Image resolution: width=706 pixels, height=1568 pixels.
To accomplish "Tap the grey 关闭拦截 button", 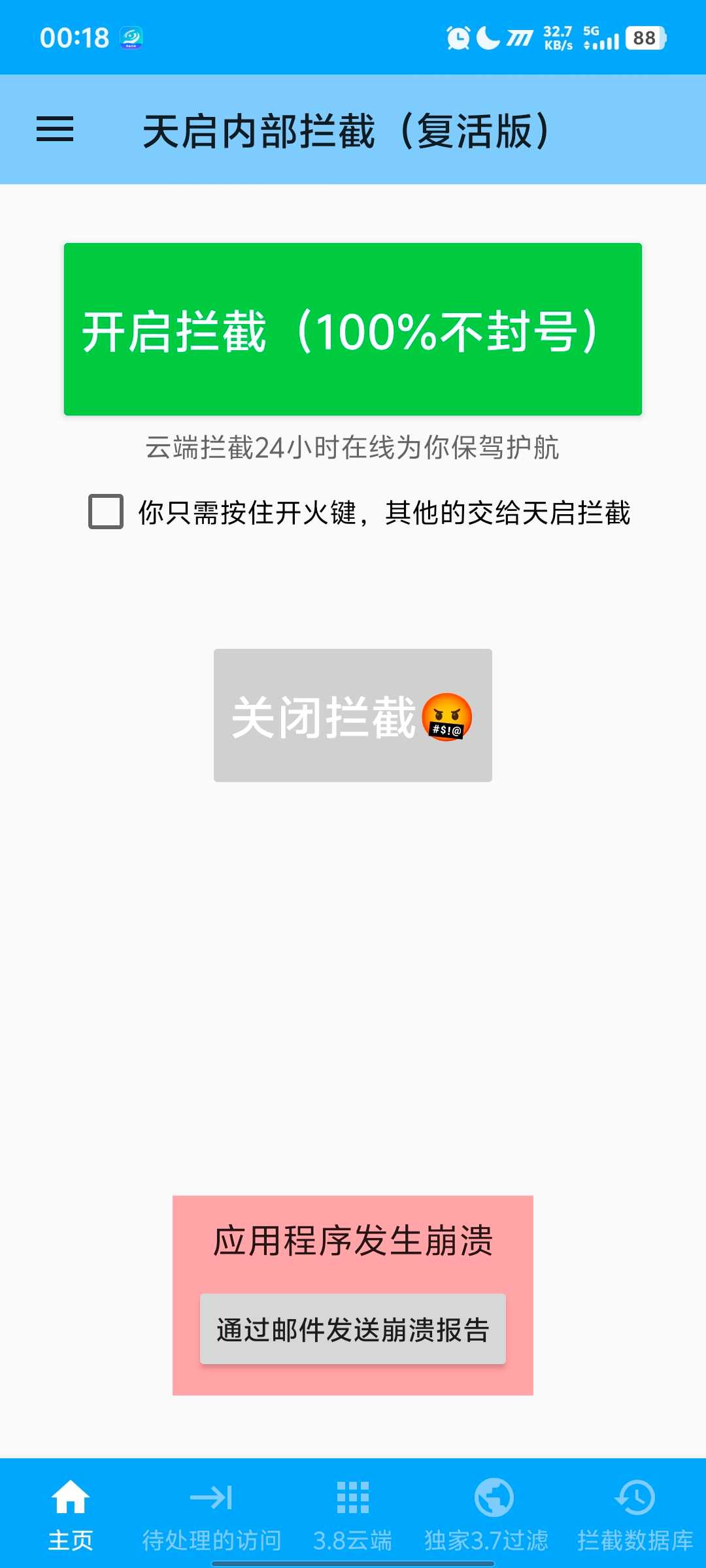I will [x=353, y=715].
